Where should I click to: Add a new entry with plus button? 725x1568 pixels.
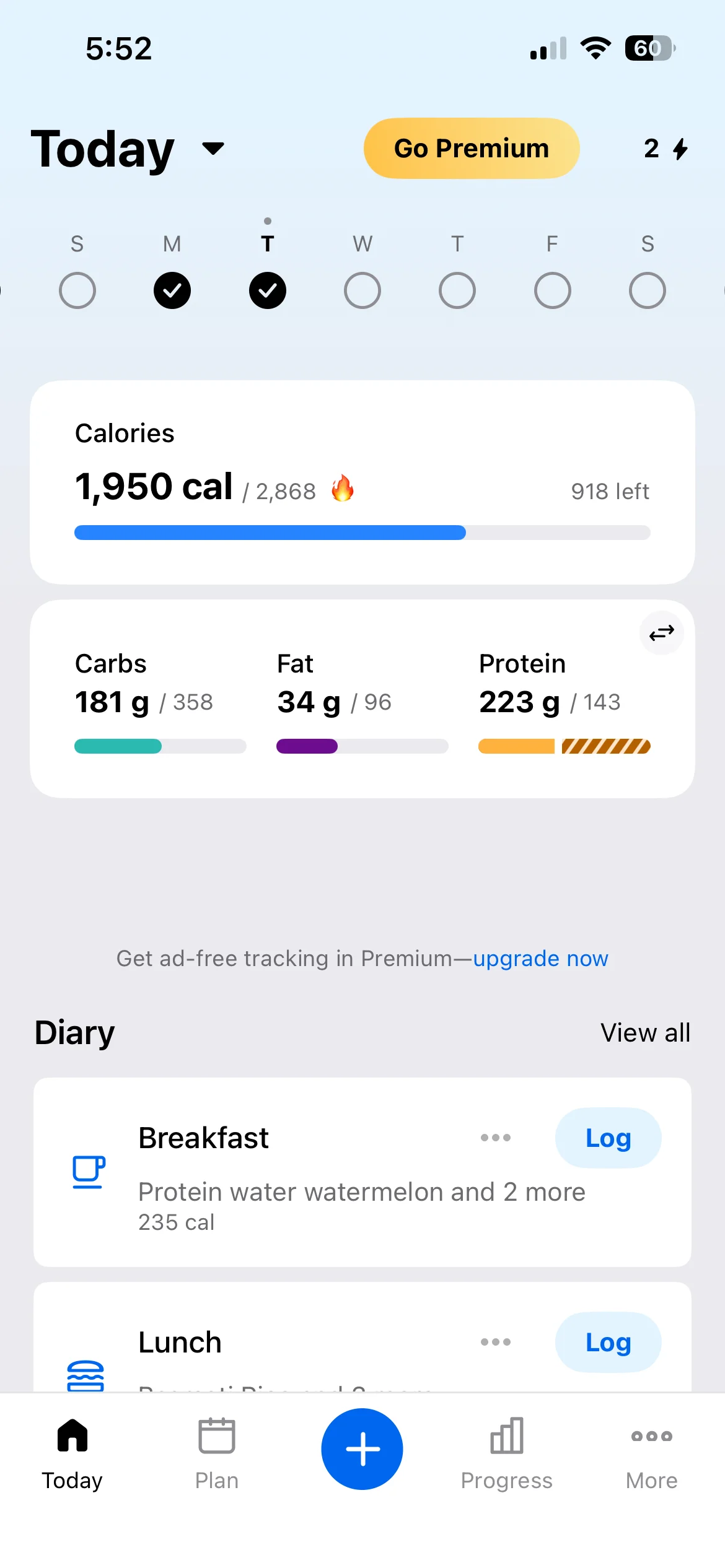pos(362,1449)
